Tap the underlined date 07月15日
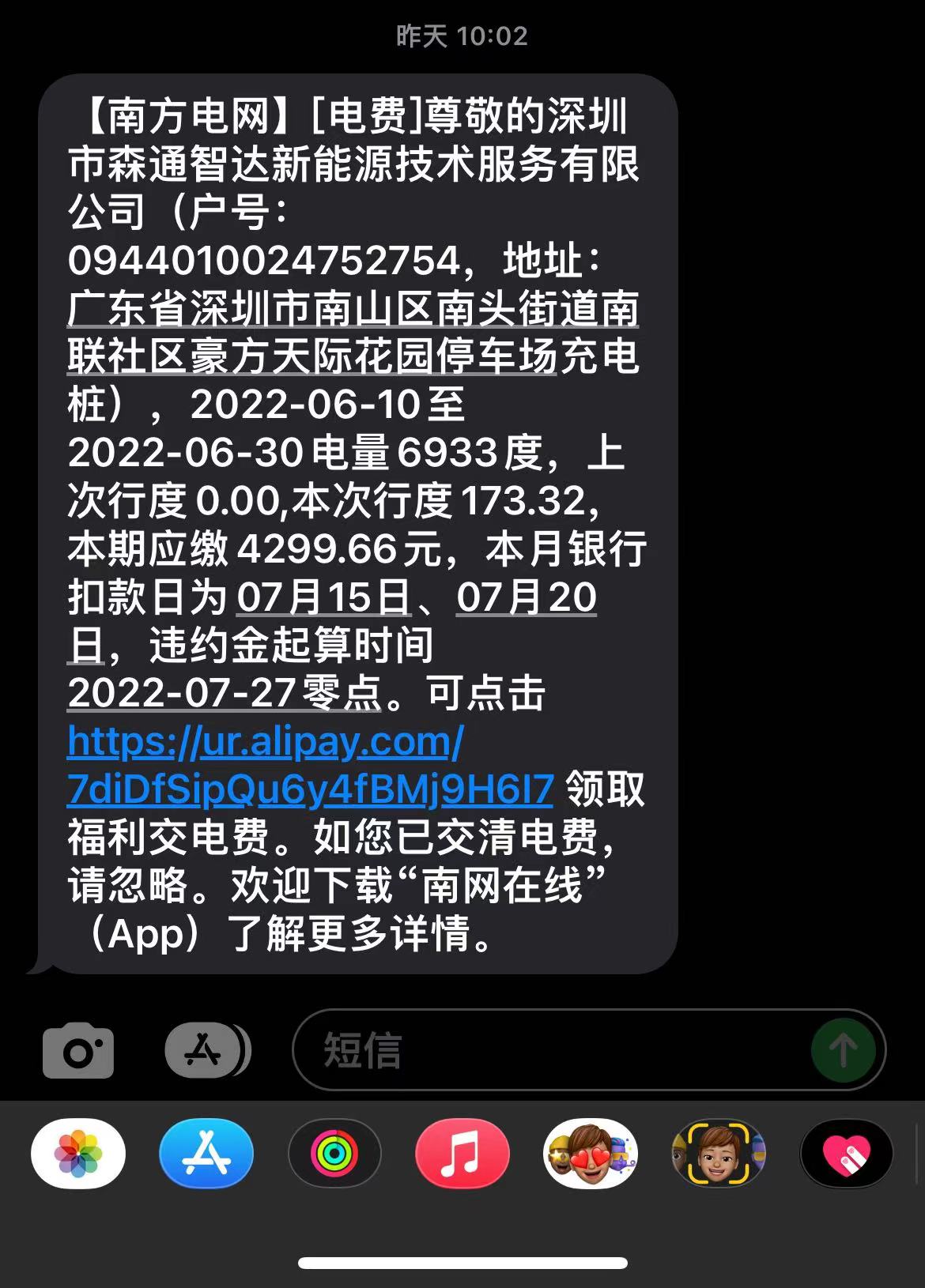Viewport: 925px width, 1288px height. (x=323, y=597)
